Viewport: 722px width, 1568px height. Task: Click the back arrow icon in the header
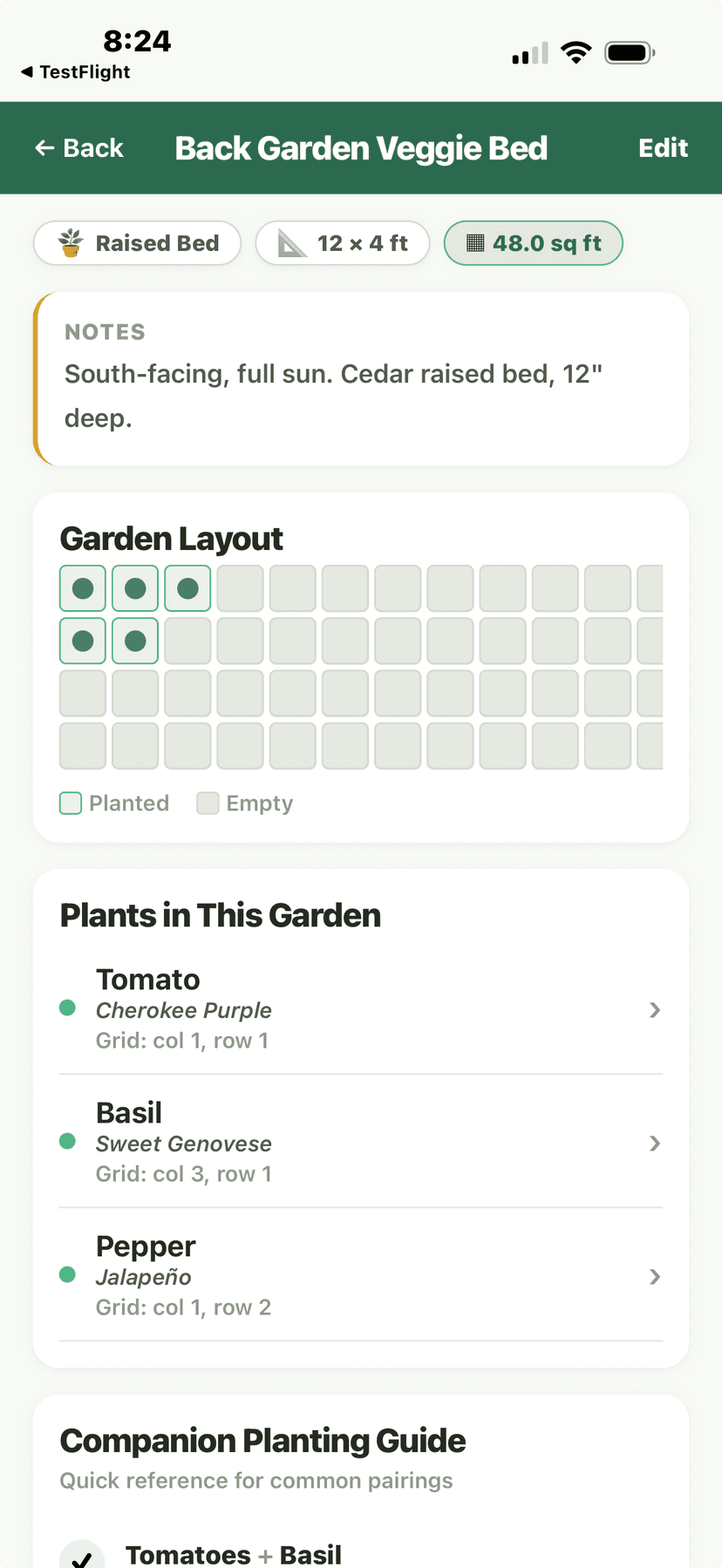(x=44, y=148)
